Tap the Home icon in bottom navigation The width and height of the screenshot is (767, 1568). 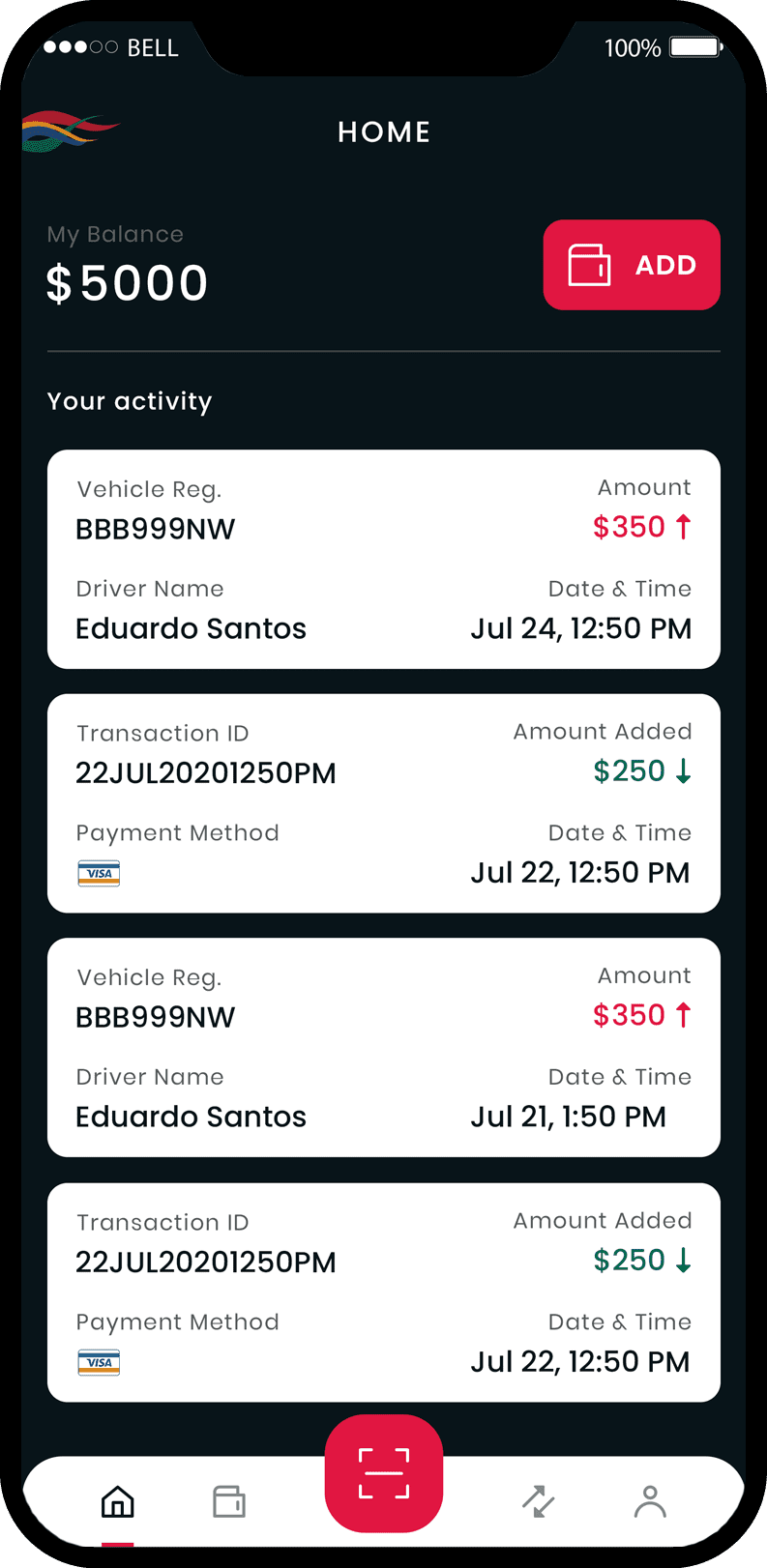[x=117, y=1501]
